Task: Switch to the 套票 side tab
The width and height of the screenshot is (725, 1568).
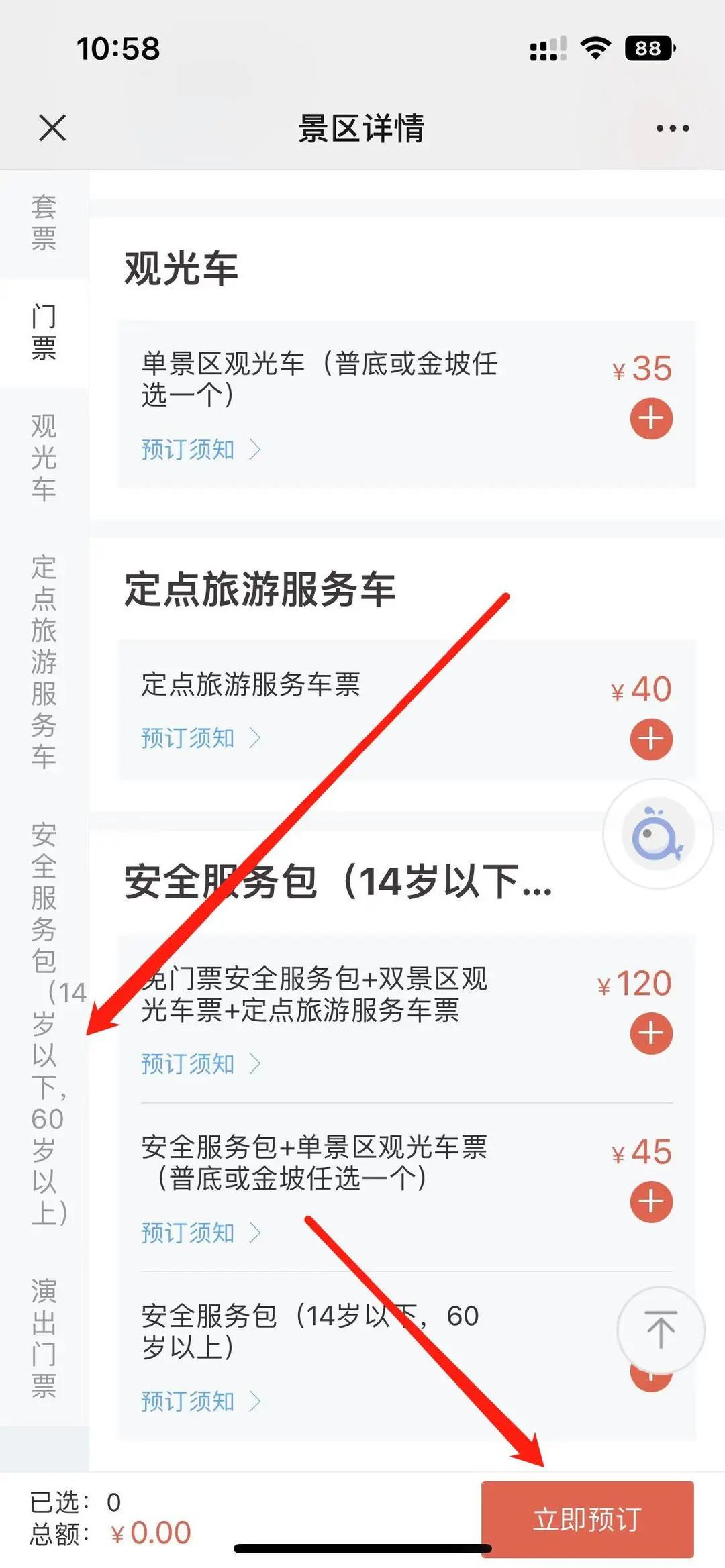Action: pyautogui.click(x=44, y=223)
